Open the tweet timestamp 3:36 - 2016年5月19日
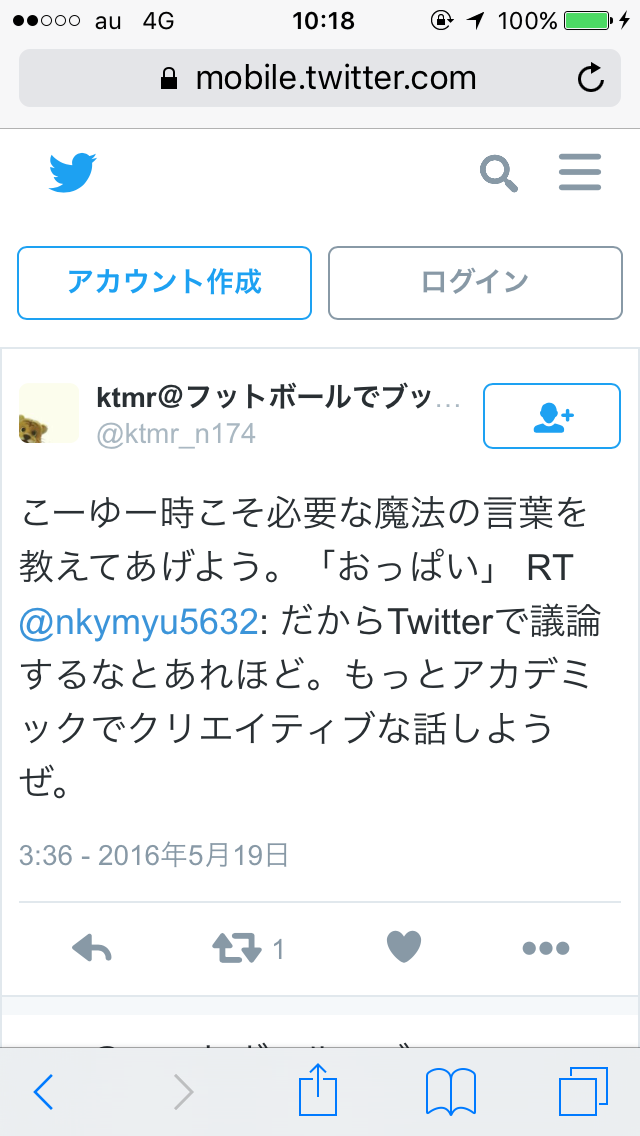 (154, 855)
